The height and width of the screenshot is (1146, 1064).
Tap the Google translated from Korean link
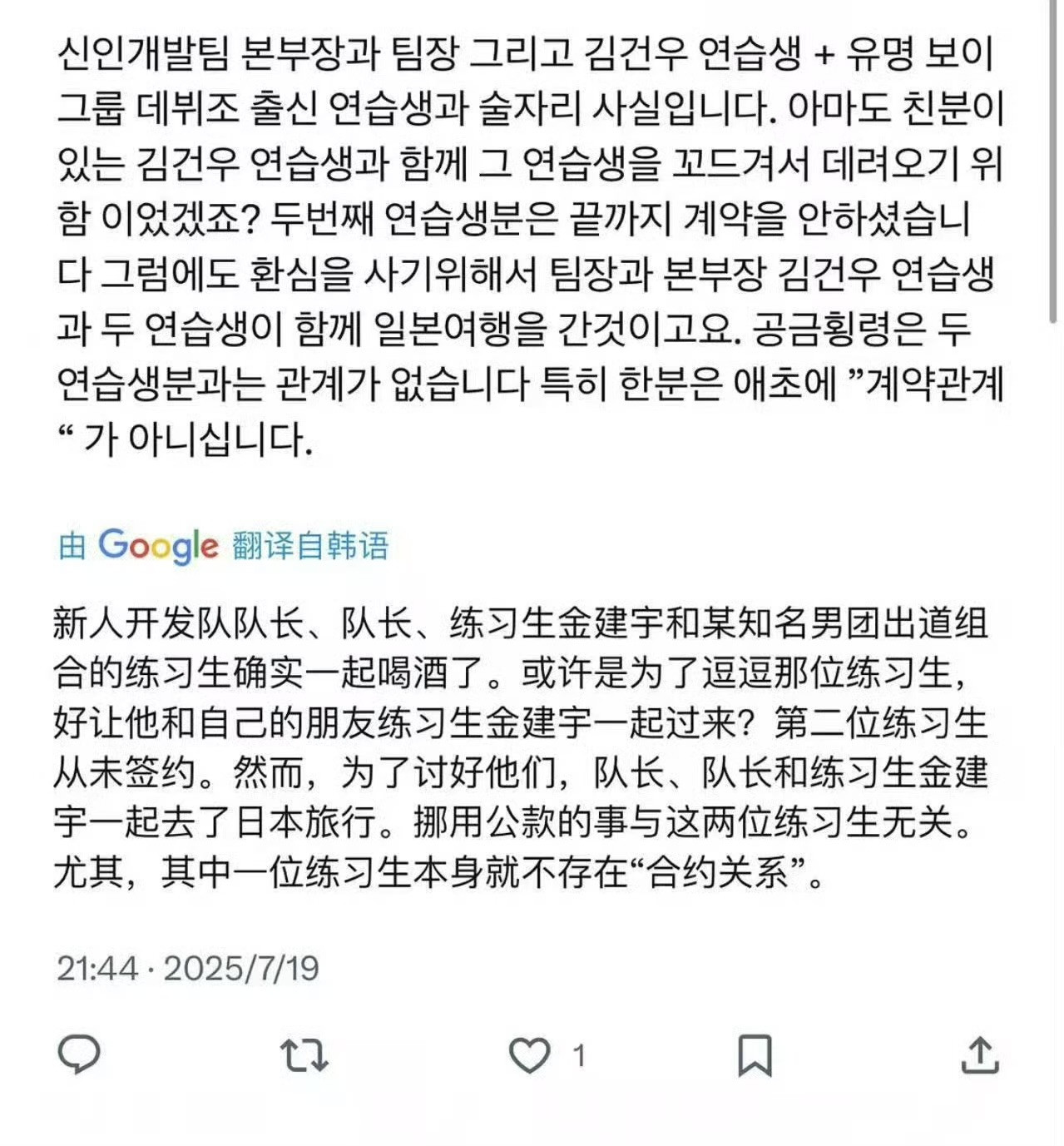click(223, 546)
